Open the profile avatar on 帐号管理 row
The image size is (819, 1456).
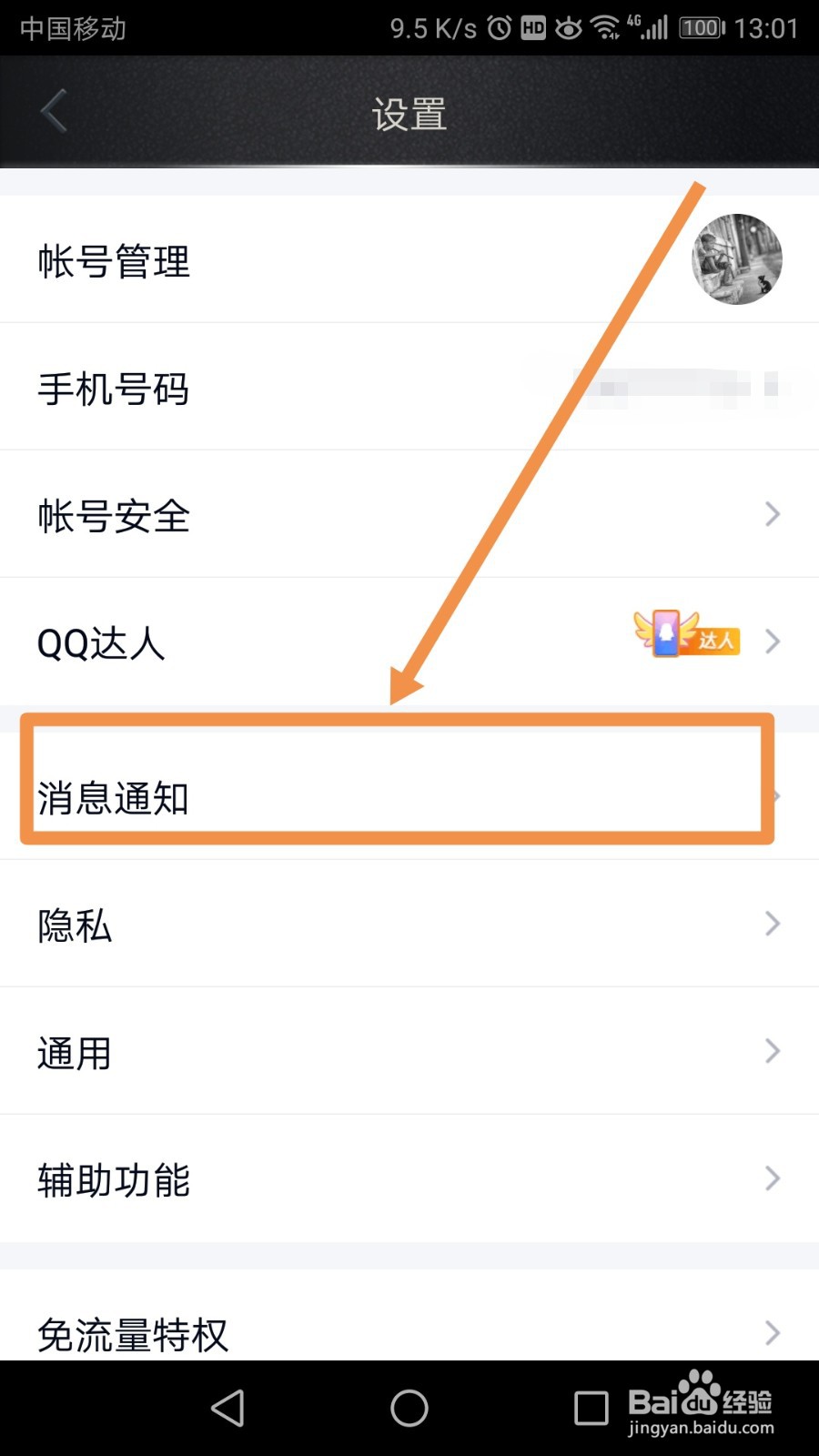pos(737,259)
